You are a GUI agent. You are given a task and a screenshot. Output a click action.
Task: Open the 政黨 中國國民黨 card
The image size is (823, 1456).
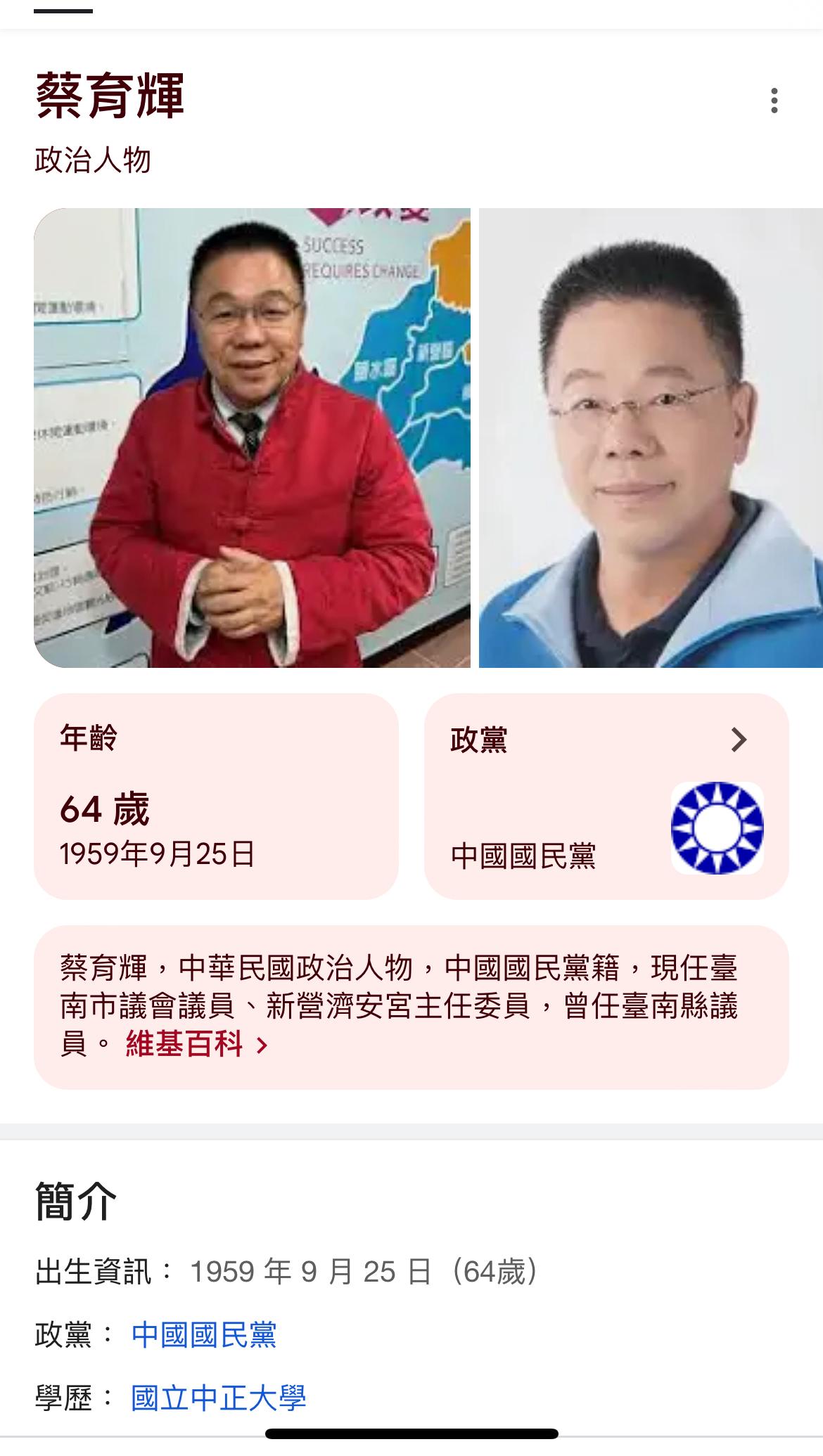tap(606, 796)
